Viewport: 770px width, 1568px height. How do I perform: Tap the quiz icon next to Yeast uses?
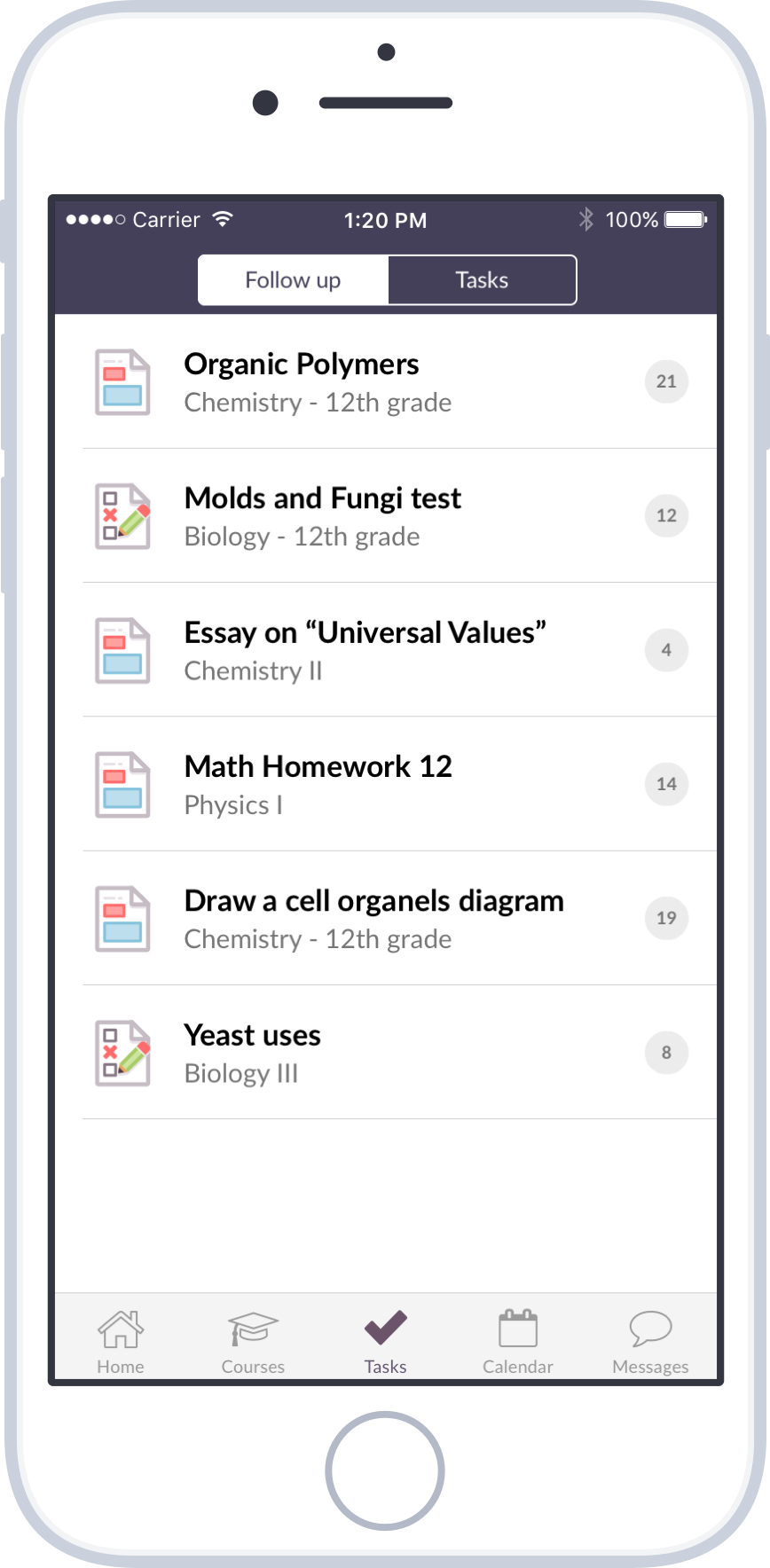122,1053
